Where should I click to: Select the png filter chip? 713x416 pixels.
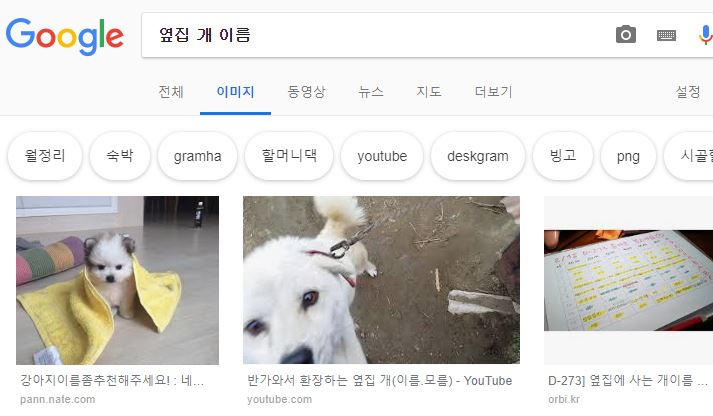(x=628, y=156)
